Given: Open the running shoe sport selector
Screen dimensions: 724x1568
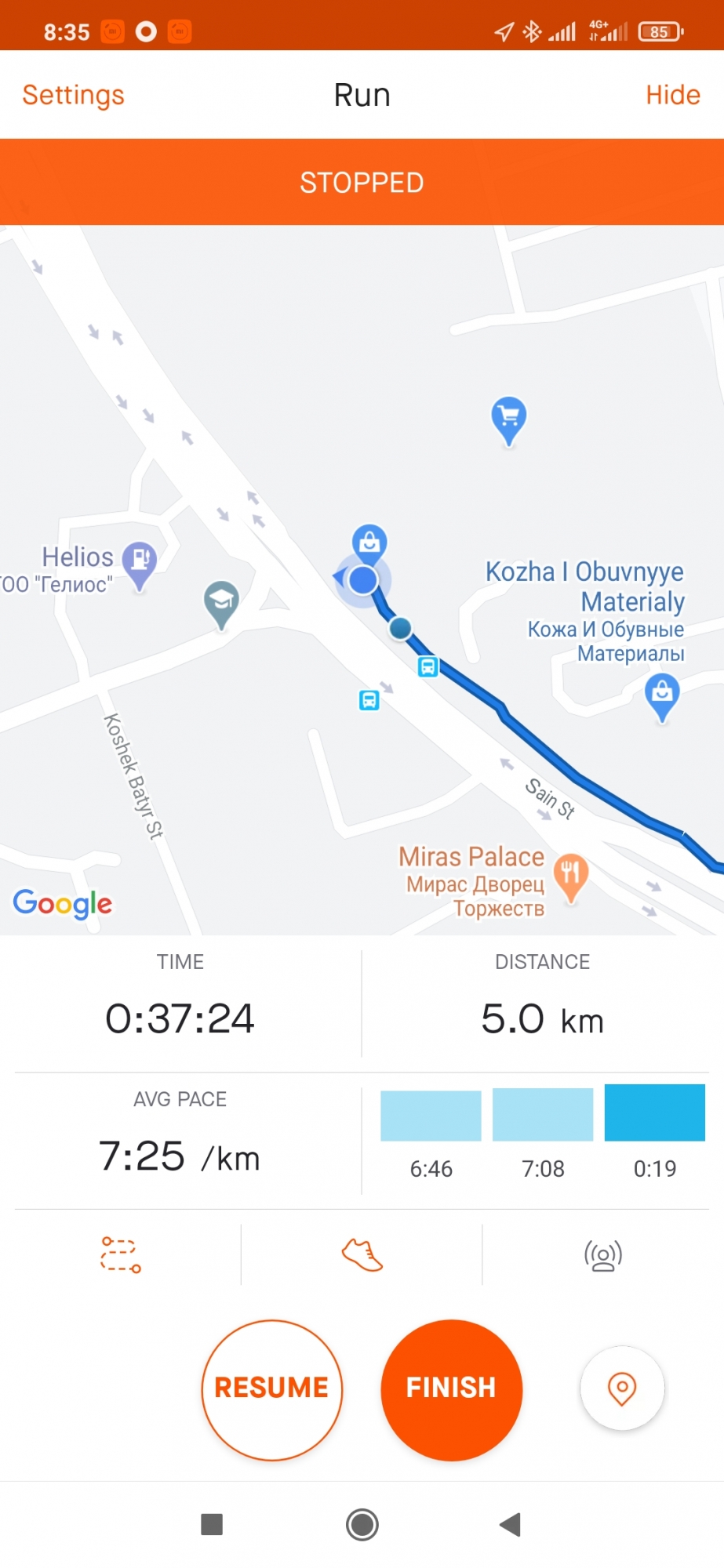Looking at the screenshot, I should click(x=362, y=1254).
